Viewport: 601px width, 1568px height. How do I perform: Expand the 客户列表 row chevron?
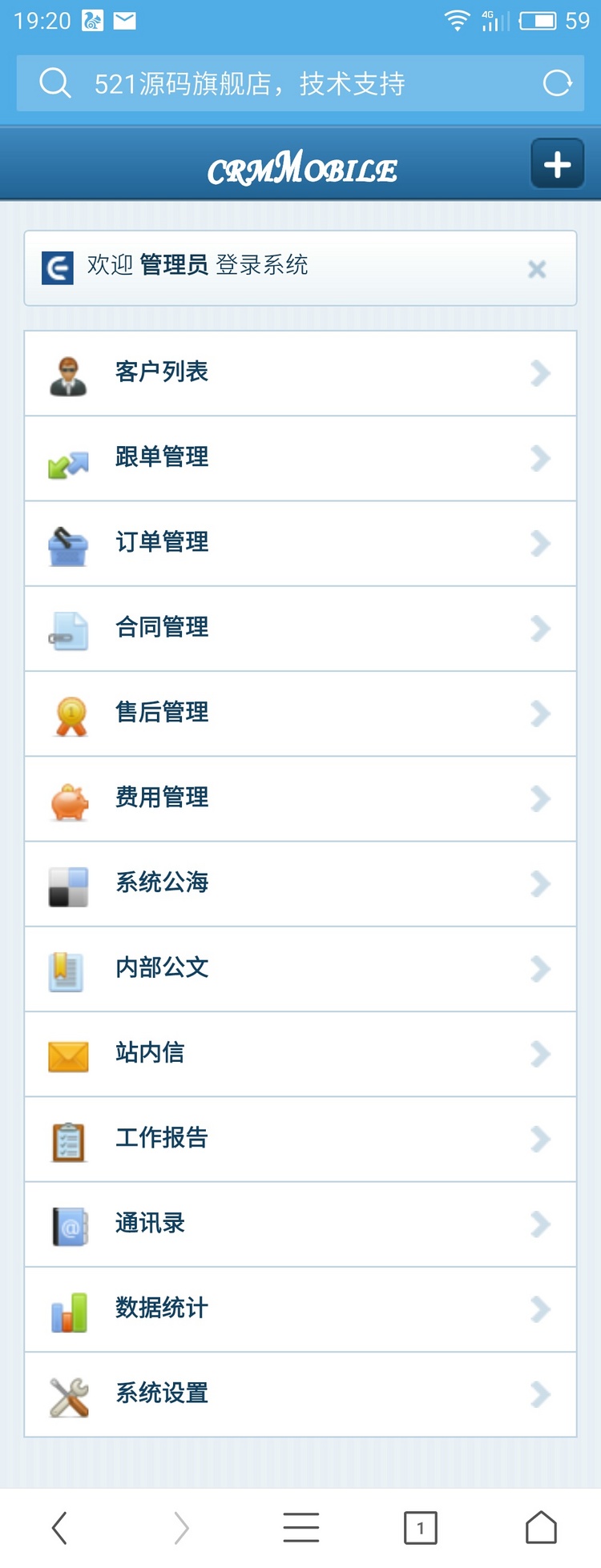[x=540, y=373]
